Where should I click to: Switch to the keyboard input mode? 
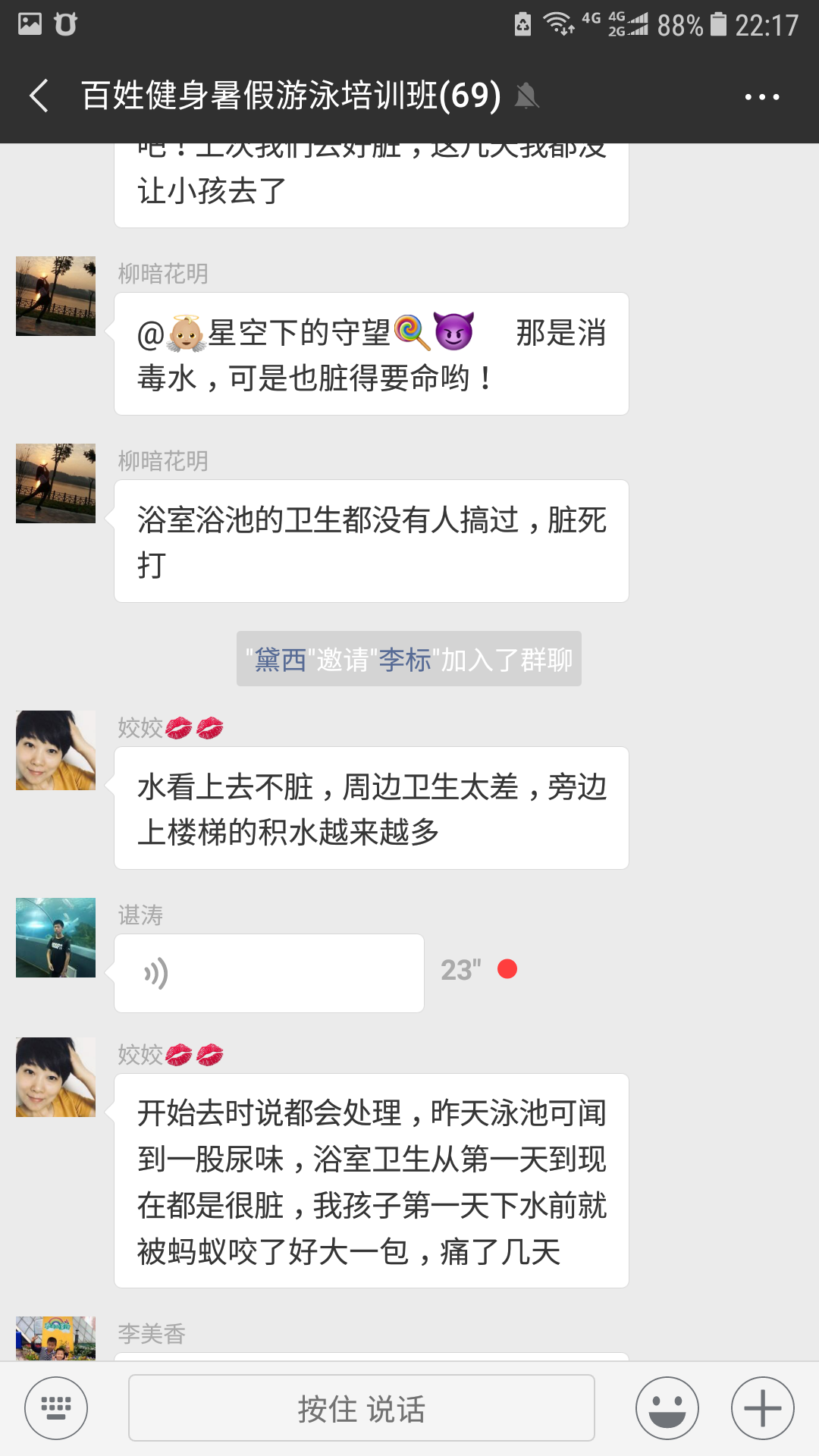click(x=56, y=1408)
